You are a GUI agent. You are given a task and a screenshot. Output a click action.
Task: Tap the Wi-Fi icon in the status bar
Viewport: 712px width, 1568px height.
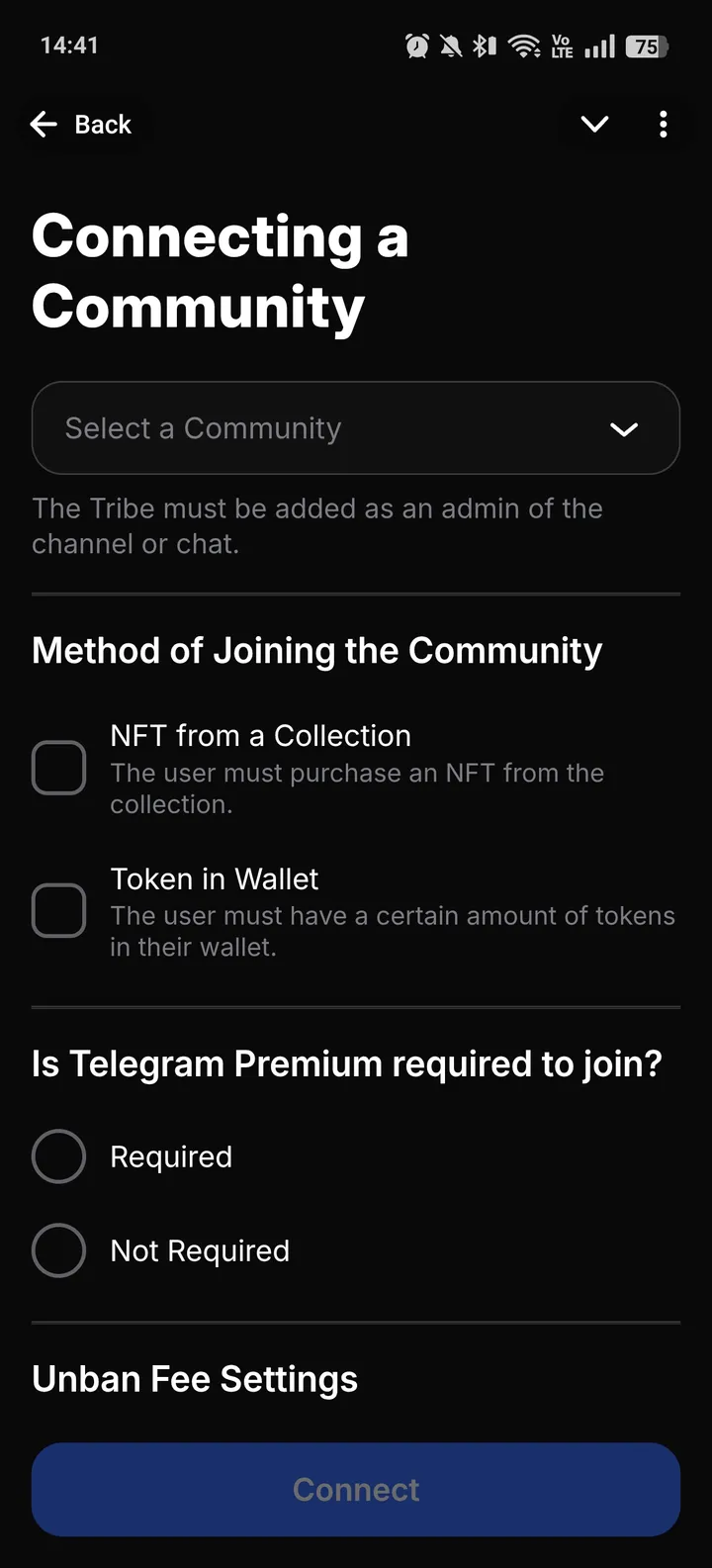[522, 45]
